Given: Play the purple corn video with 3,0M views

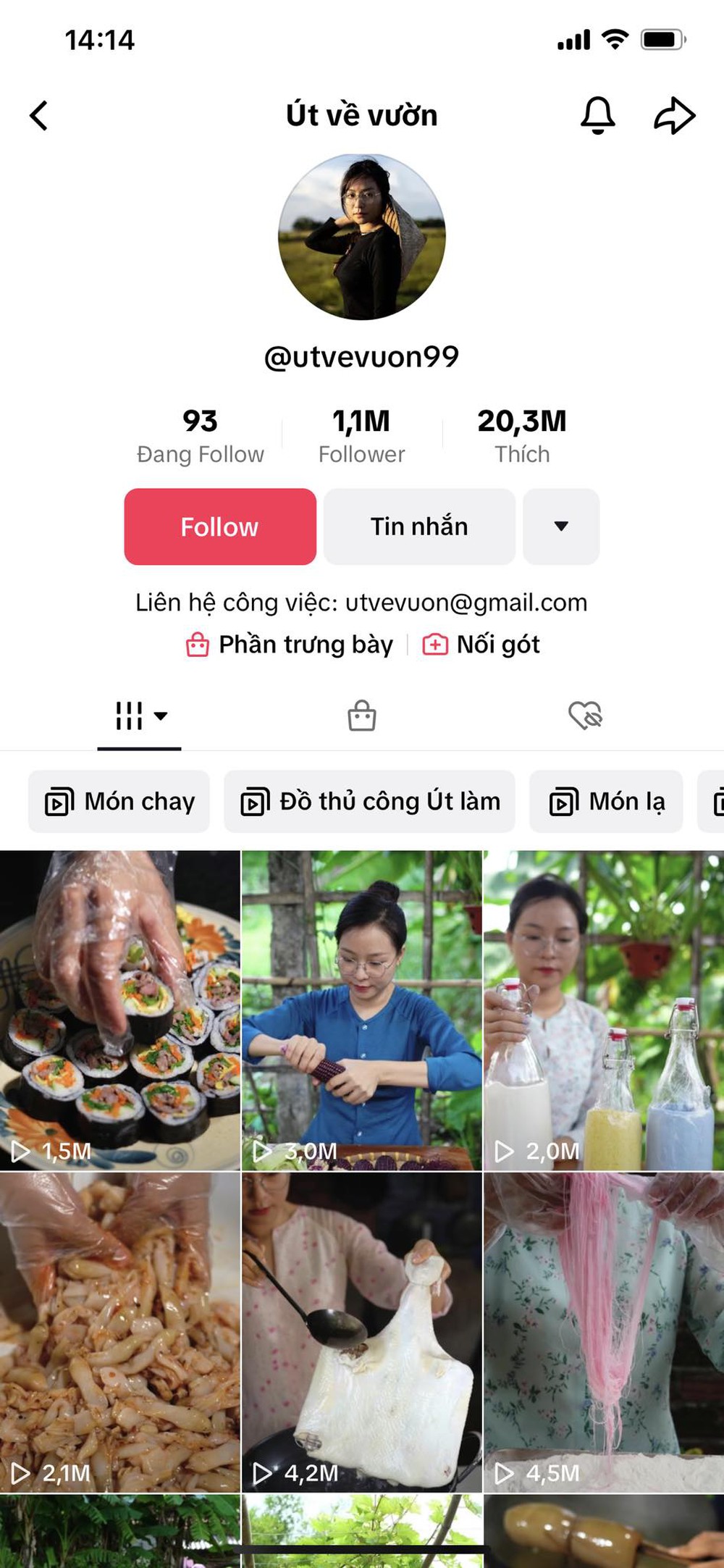Looking at the screenshot, I should (361, 1010).
